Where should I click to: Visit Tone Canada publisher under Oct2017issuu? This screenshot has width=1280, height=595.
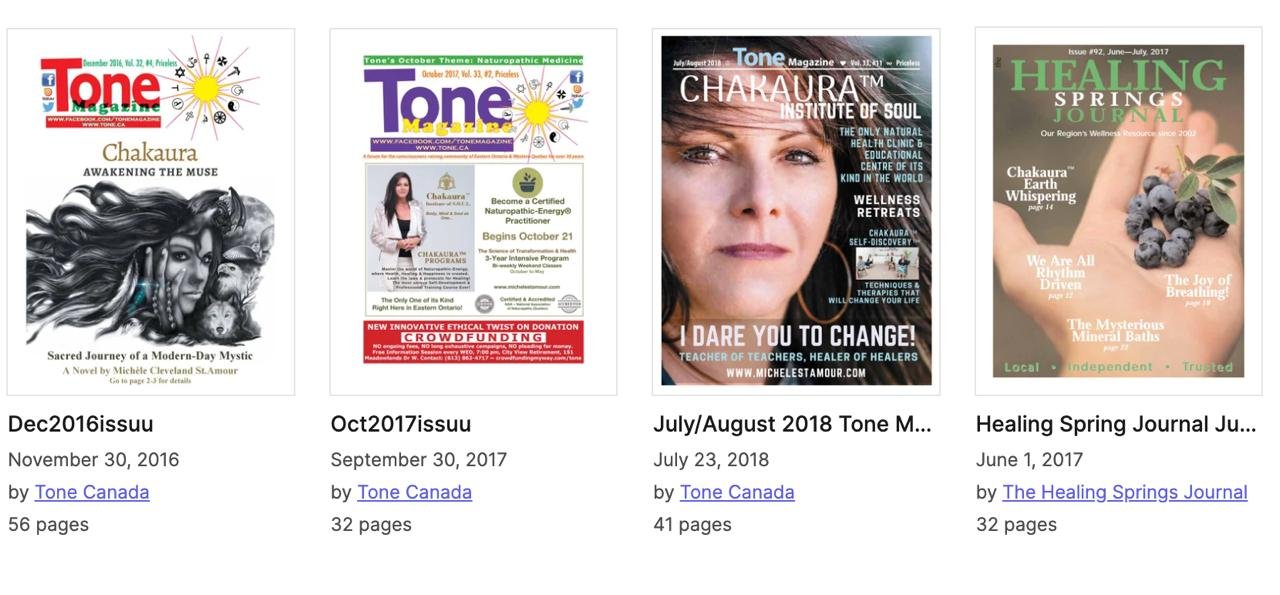click(x=414, y=492)
